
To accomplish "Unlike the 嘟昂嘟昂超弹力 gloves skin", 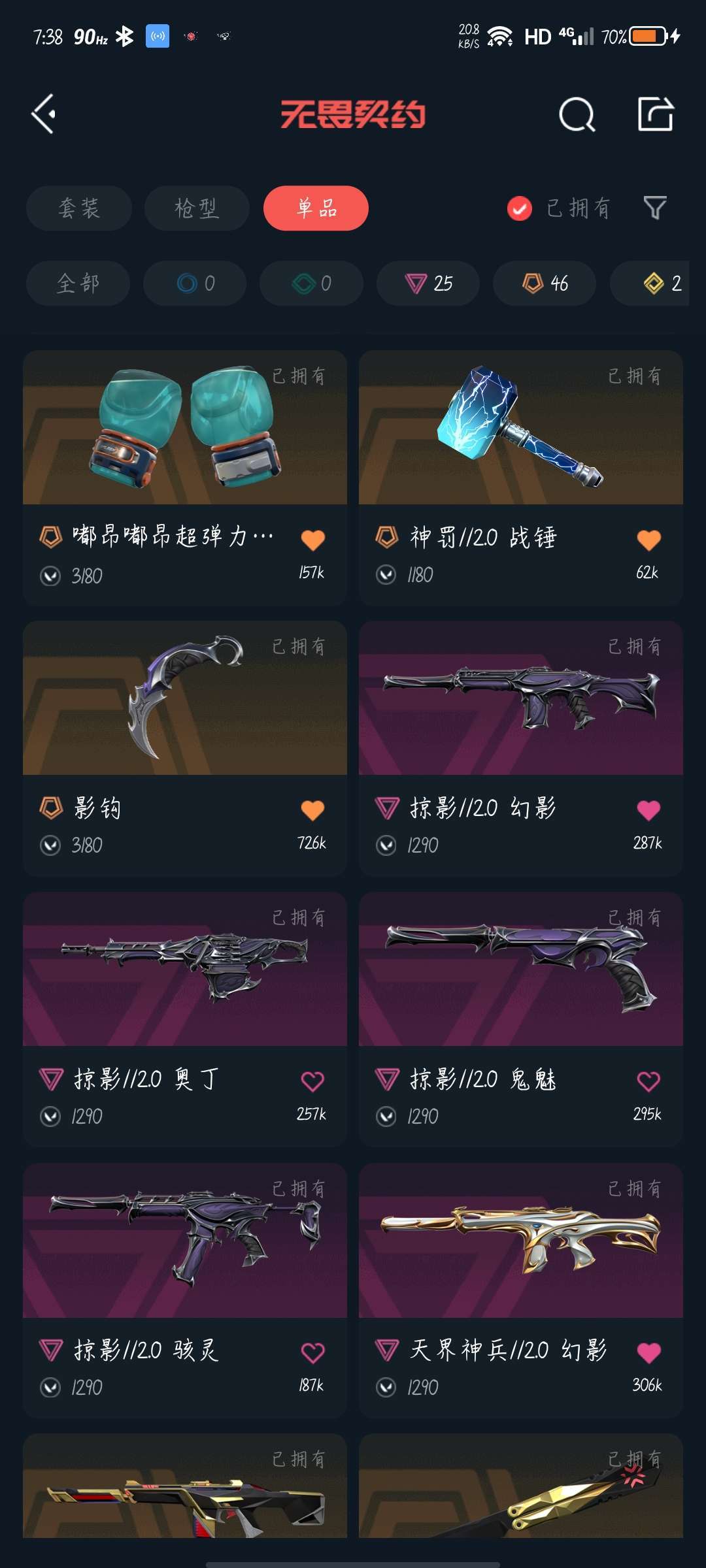I will pyautogui.click(x=312, y=540).
